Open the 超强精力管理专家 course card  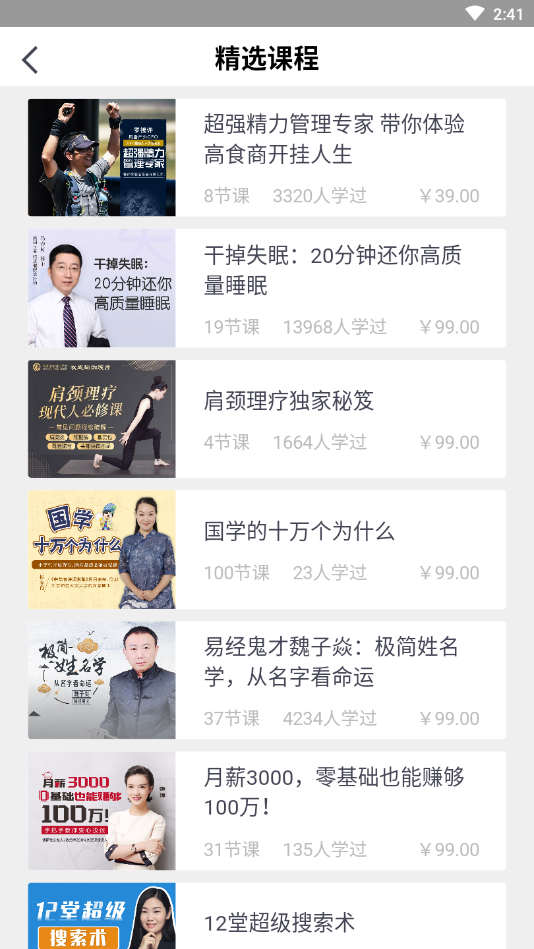pyautogui.click(x=266, y=157)
